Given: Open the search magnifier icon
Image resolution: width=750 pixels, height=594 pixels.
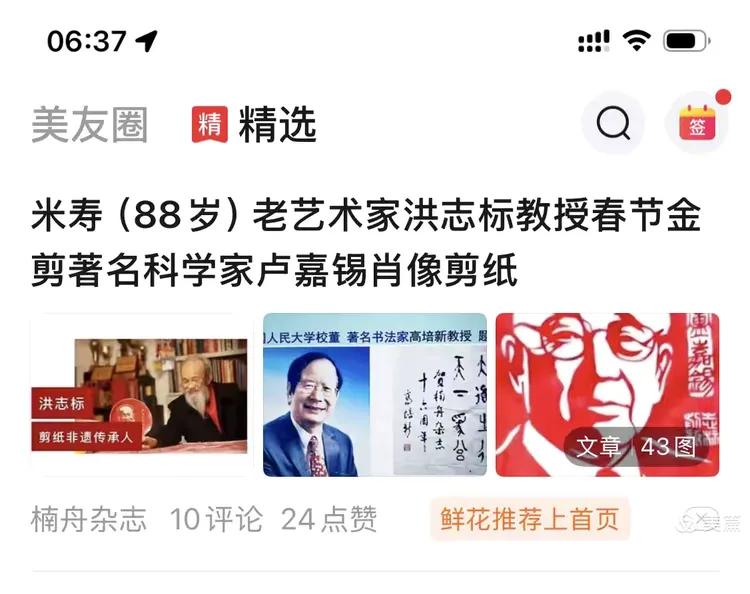Looking at the screenshot, I should tap(613, 124).
